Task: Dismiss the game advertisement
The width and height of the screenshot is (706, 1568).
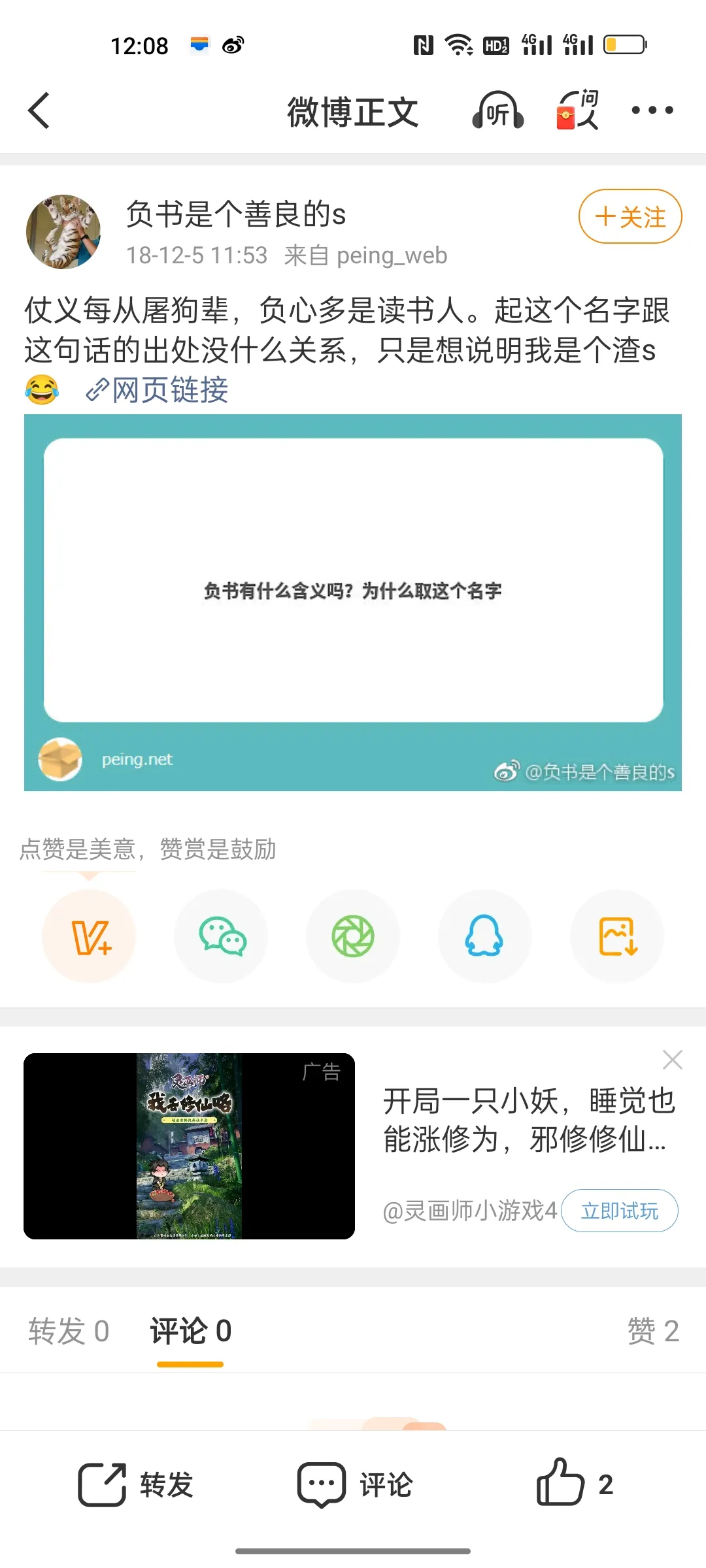Action: [672, 1060]
